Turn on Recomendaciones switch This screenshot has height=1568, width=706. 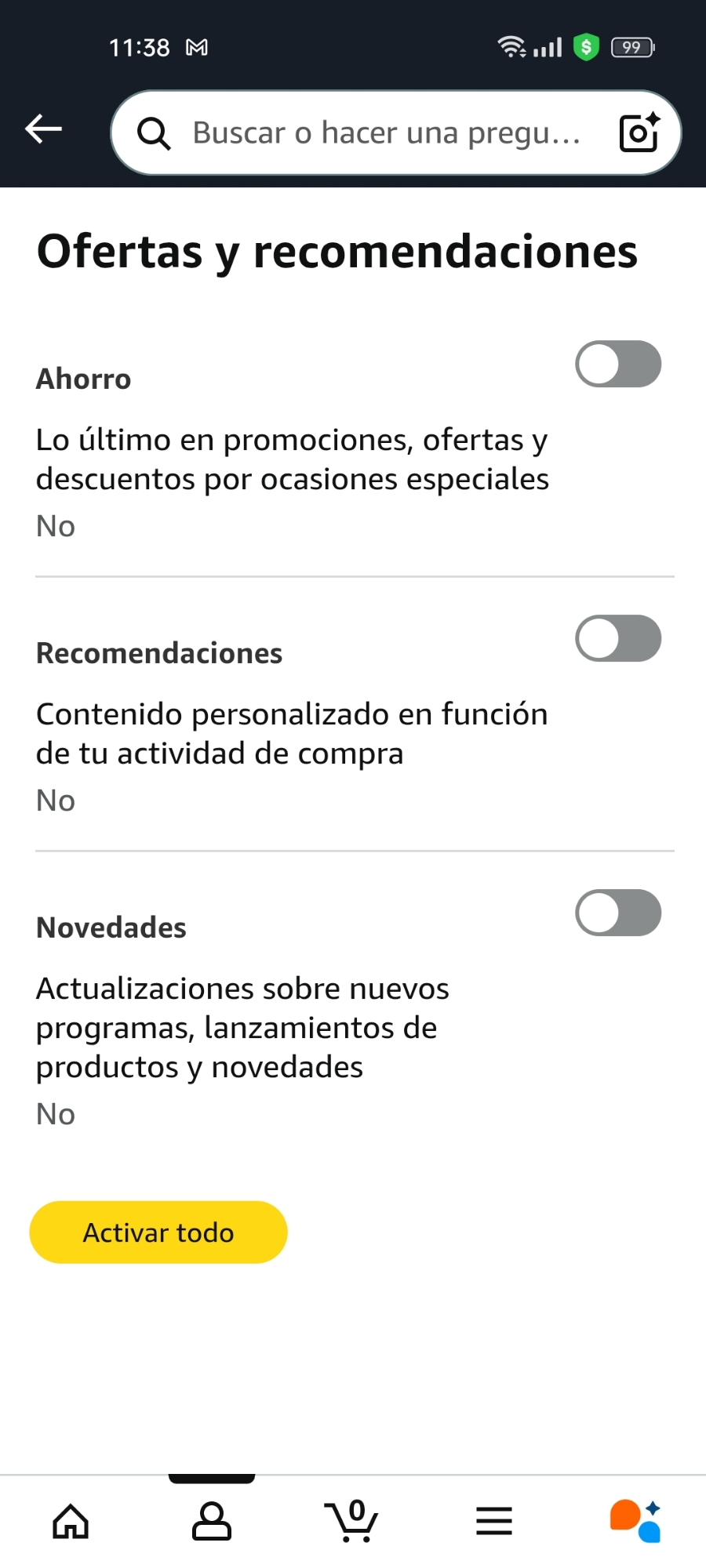(618, 638)
